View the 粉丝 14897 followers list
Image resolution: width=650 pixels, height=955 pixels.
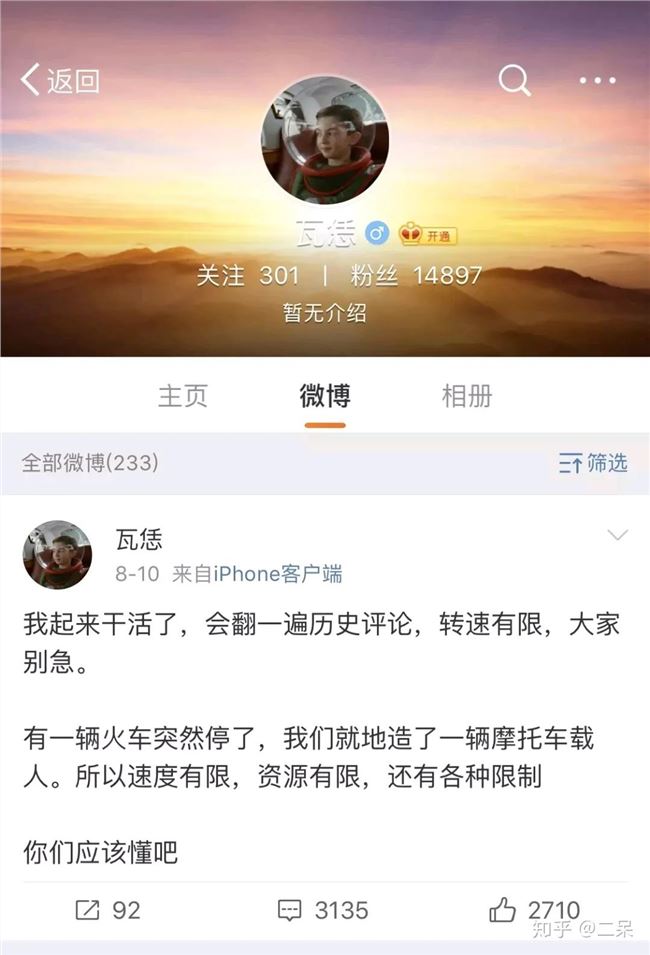click(416, 276)
